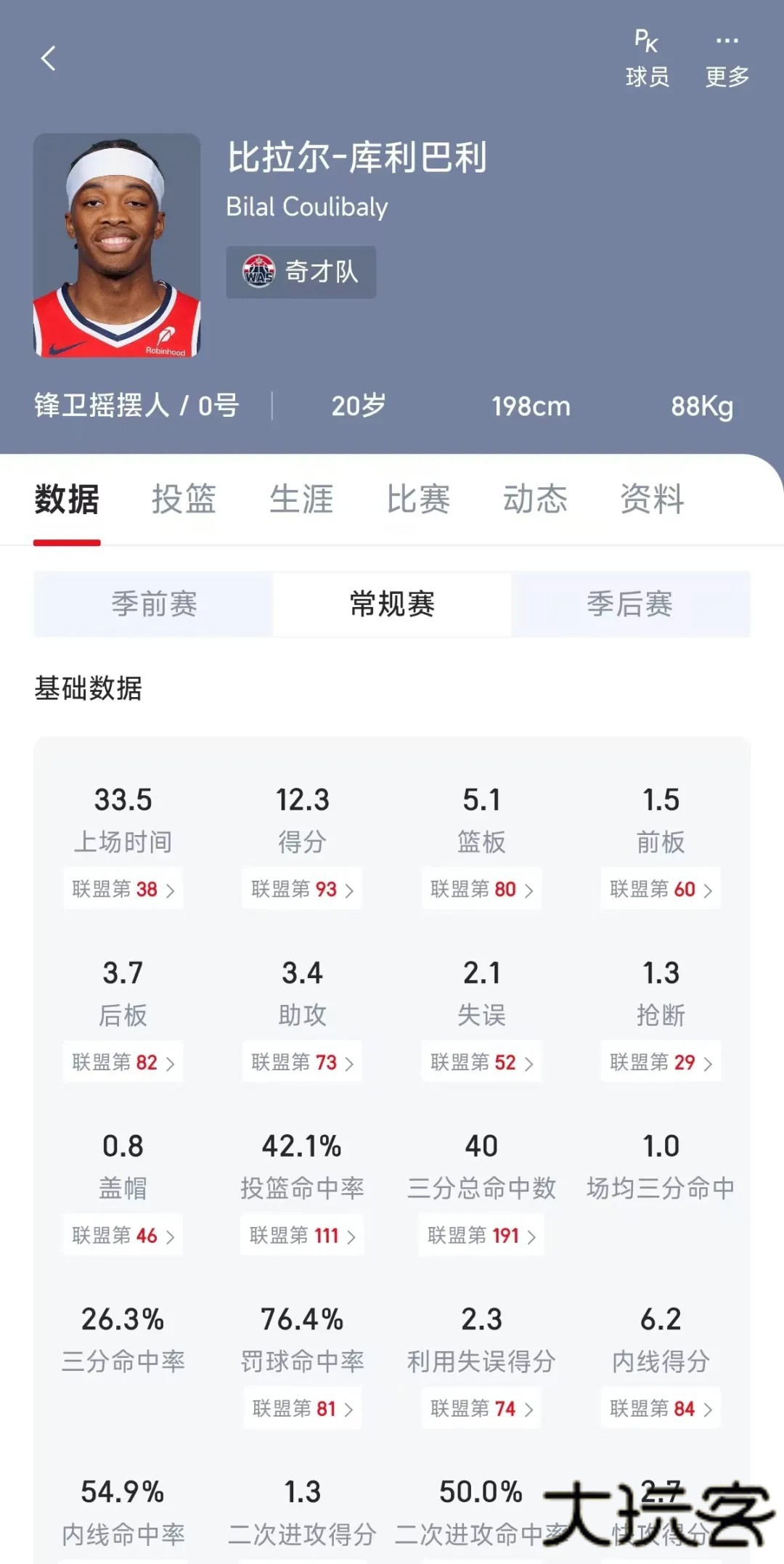Open 助攻 league rank 73
Viewport: 784px width, 1564px height.
click(x=302, y=1062)
